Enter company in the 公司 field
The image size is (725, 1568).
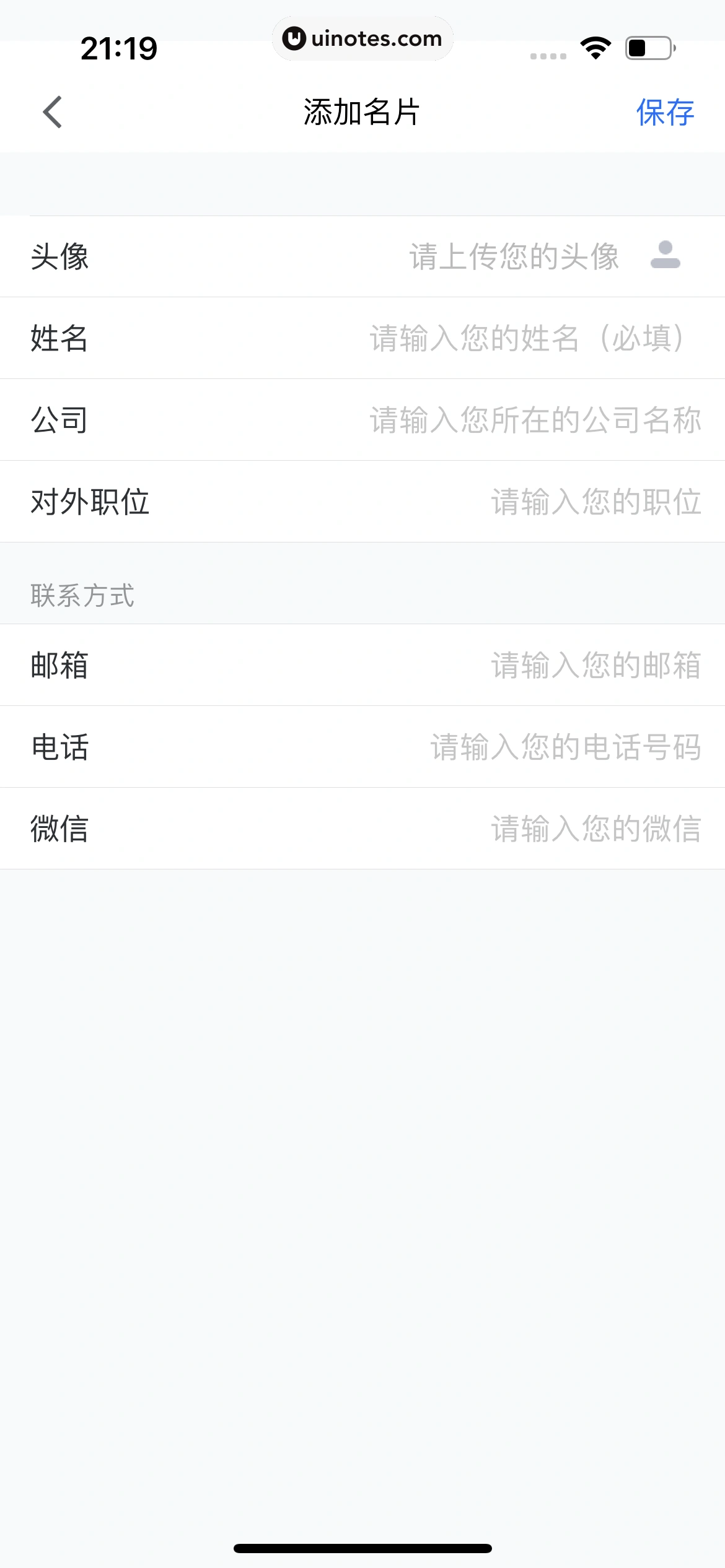point(535,420)
